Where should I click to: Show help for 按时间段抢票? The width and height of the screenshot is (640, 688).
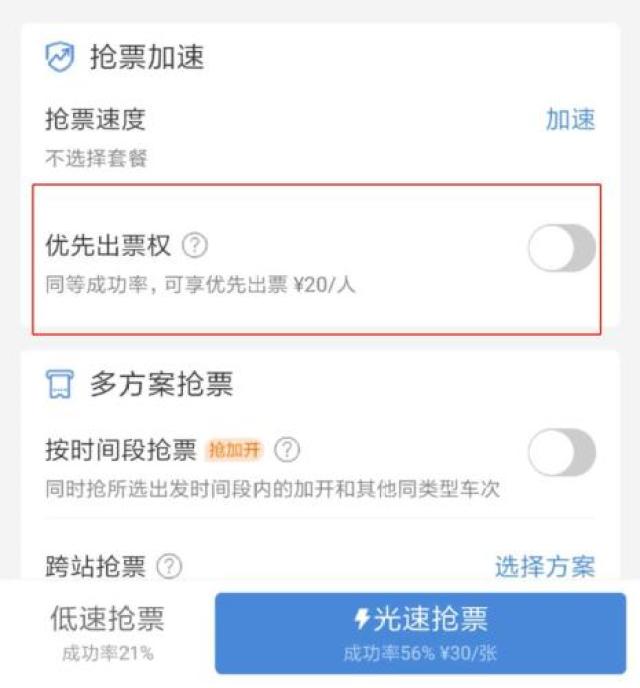pos(287,450)
